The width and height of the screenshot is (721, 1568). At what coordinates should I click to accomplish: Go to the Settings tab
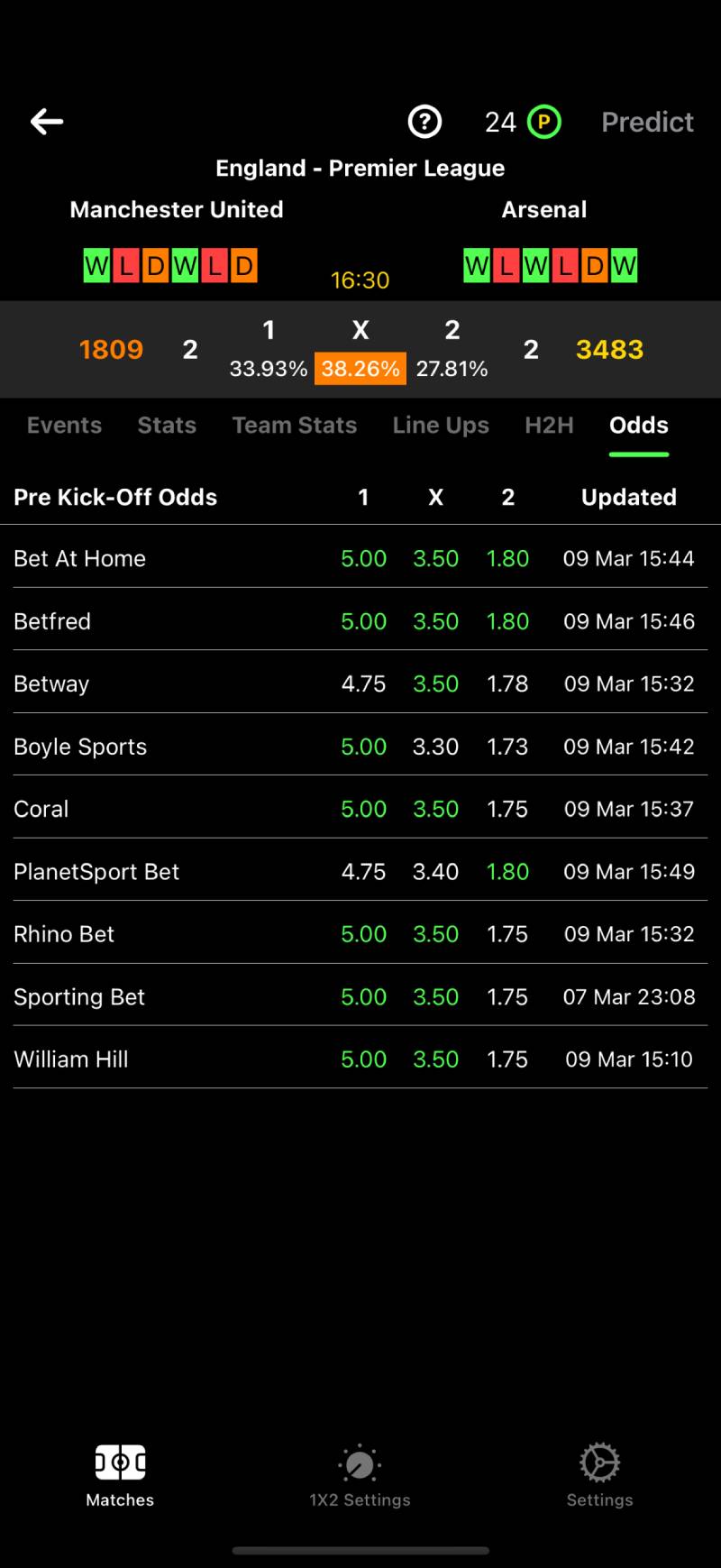click(x=599, y=1476)
